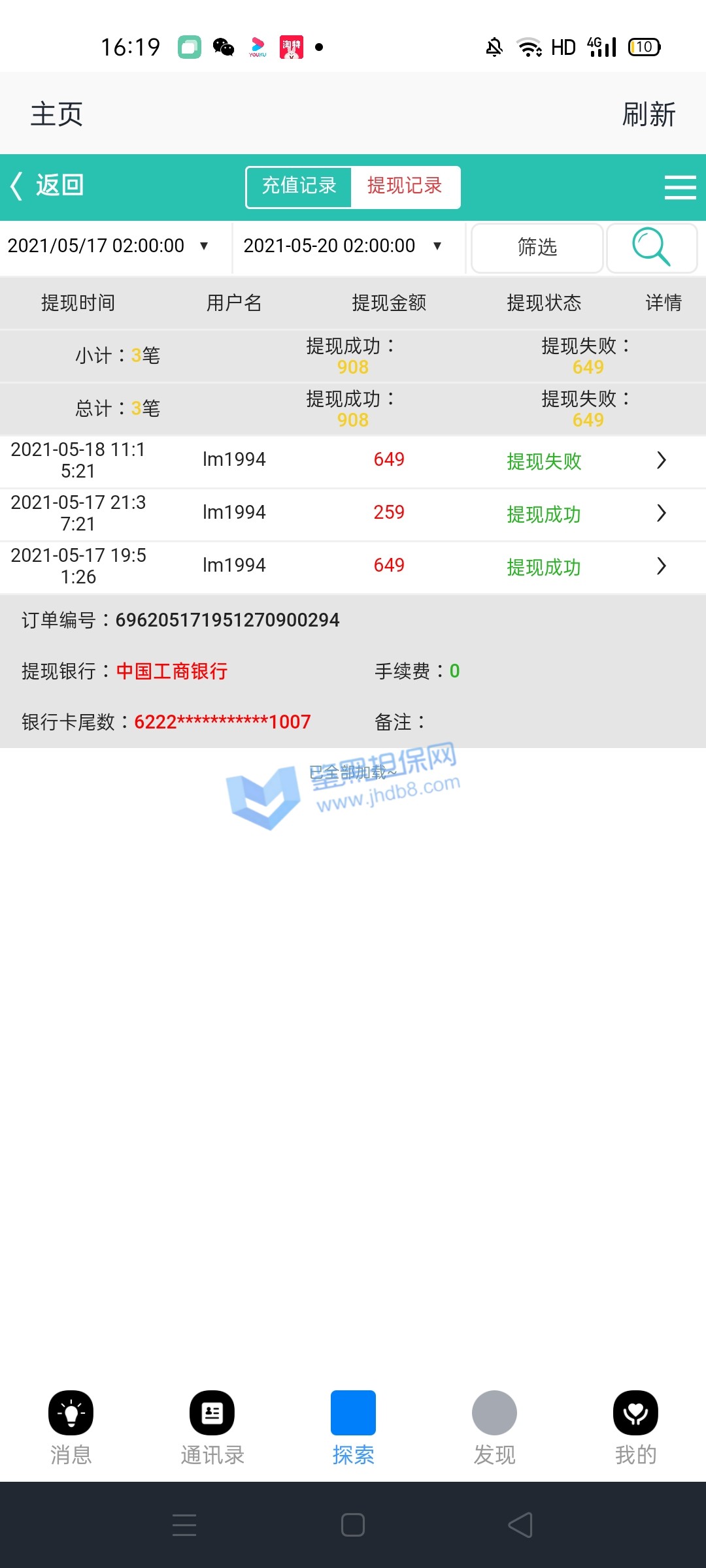Tap 刷新 to reload the page

[648, 114]
